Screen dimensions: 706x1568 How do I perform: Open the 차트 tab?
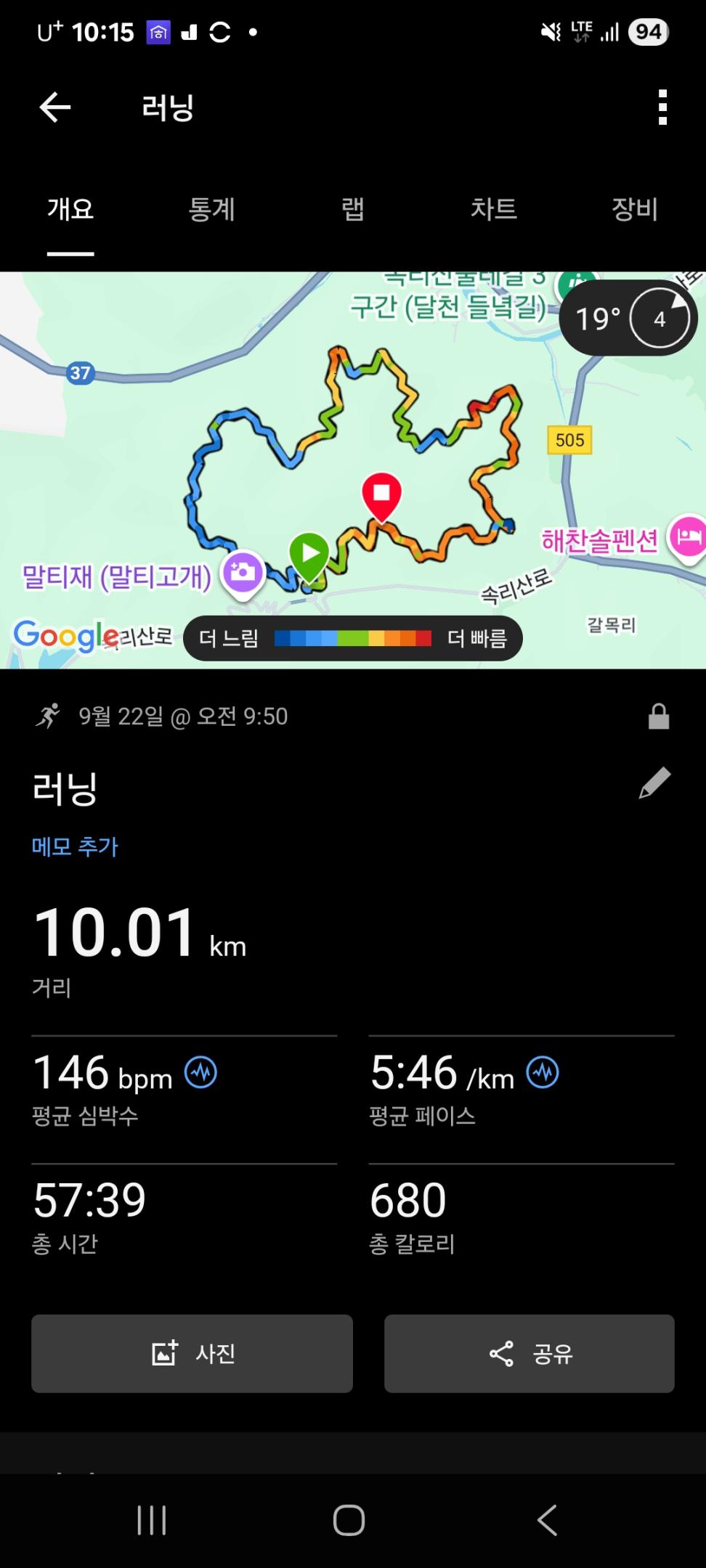pyautogui.click(x=494, y=210)
